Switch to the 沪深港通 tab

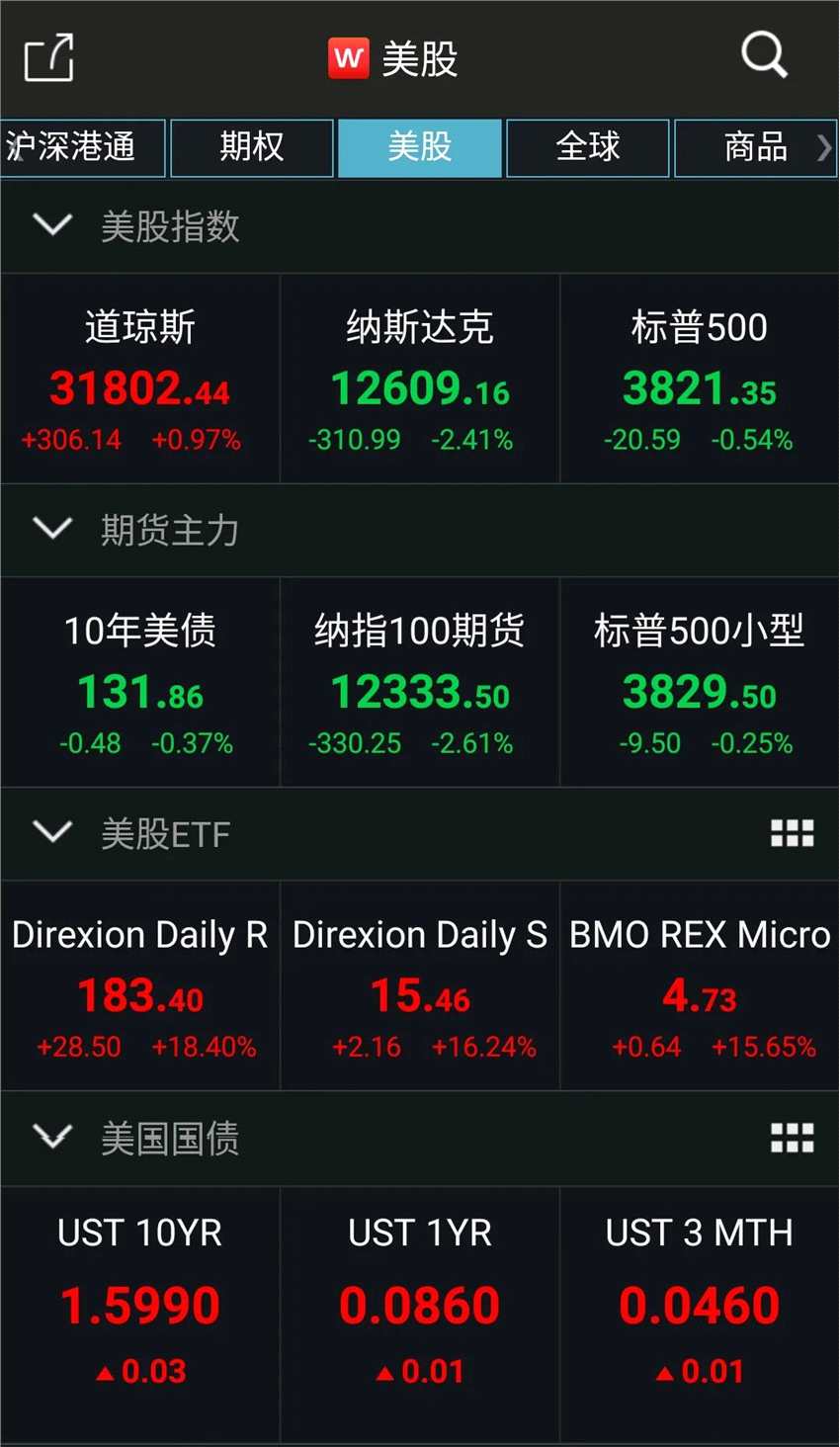(82, 148)
